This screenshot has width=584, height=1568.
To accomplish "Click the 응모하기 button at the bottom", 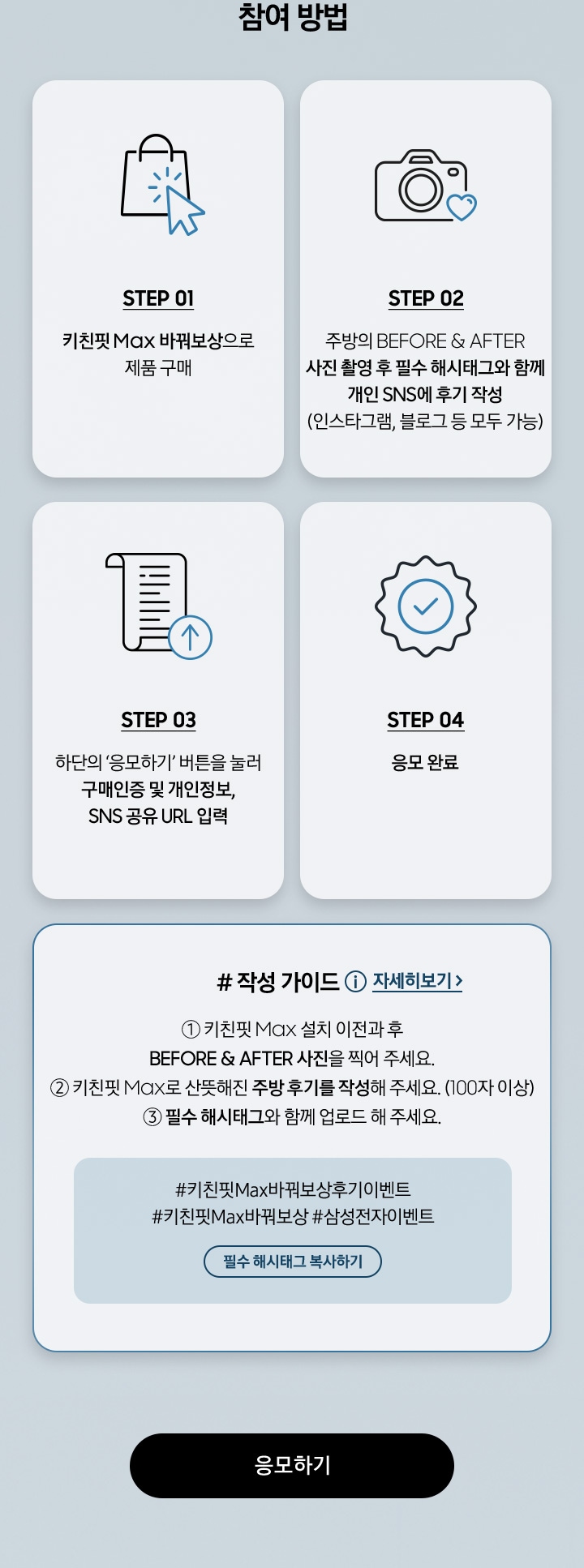I will pyautogui.click(x=292, y=1466).
